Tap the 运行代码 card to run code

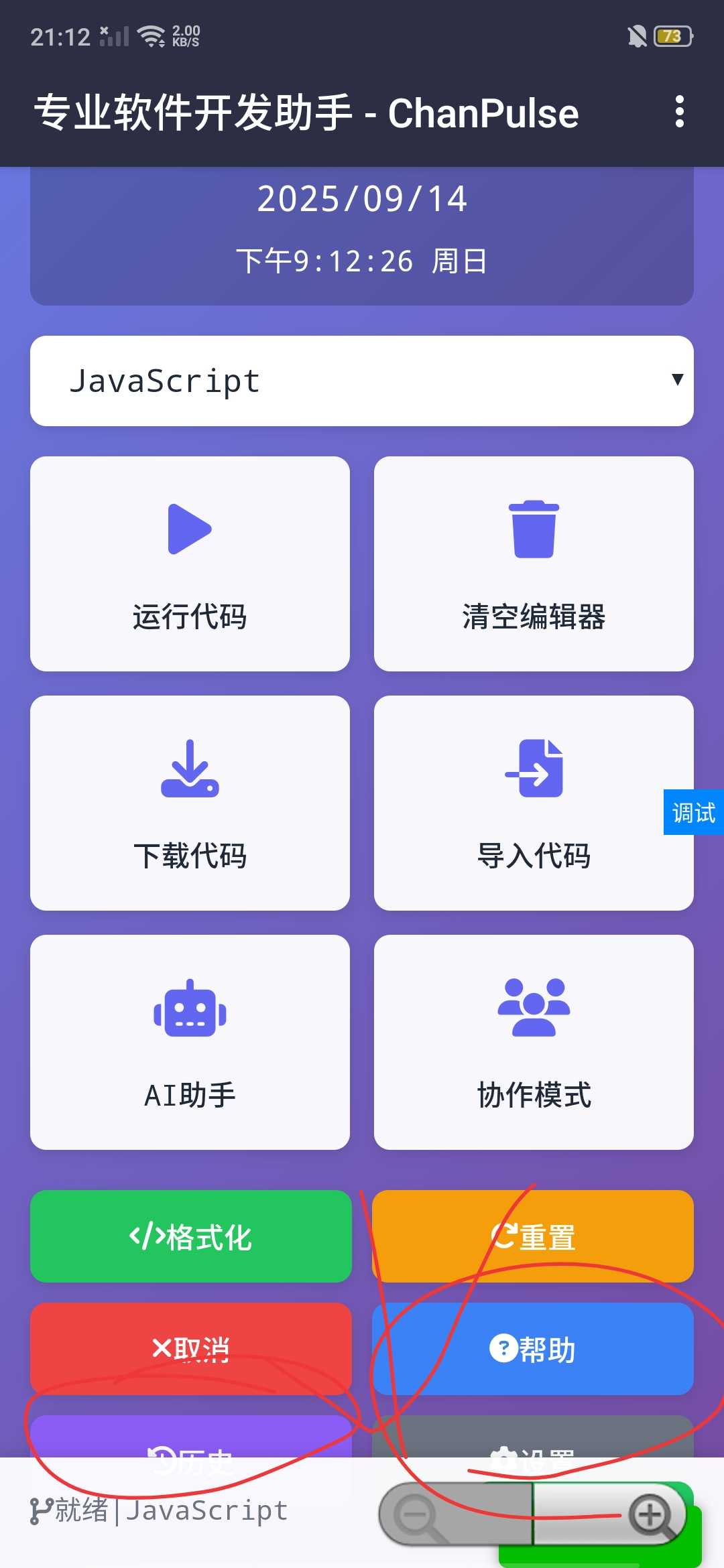tap(190, 564)
